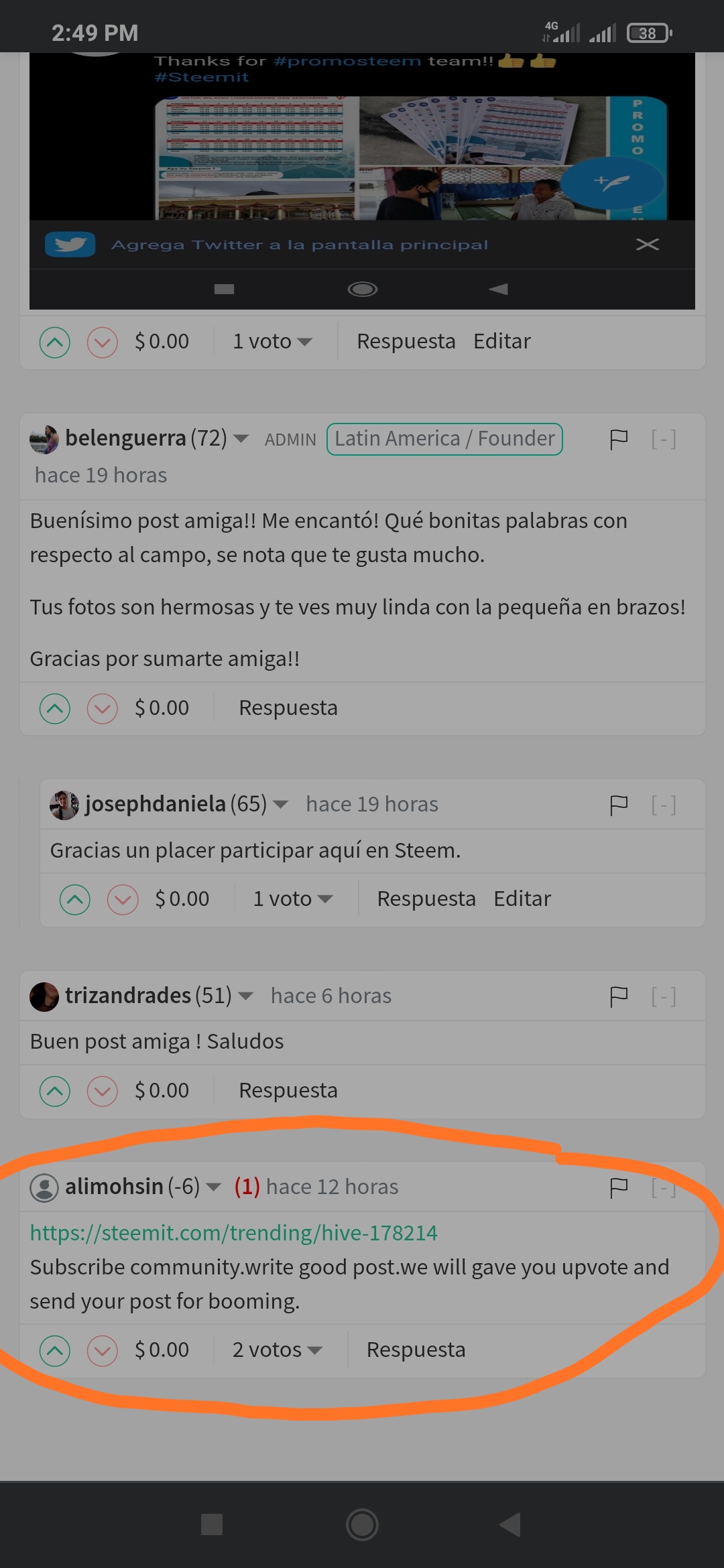Downvote alimohsin's comment
This screenshot has width=724, height=1568.
[103, 1350]
